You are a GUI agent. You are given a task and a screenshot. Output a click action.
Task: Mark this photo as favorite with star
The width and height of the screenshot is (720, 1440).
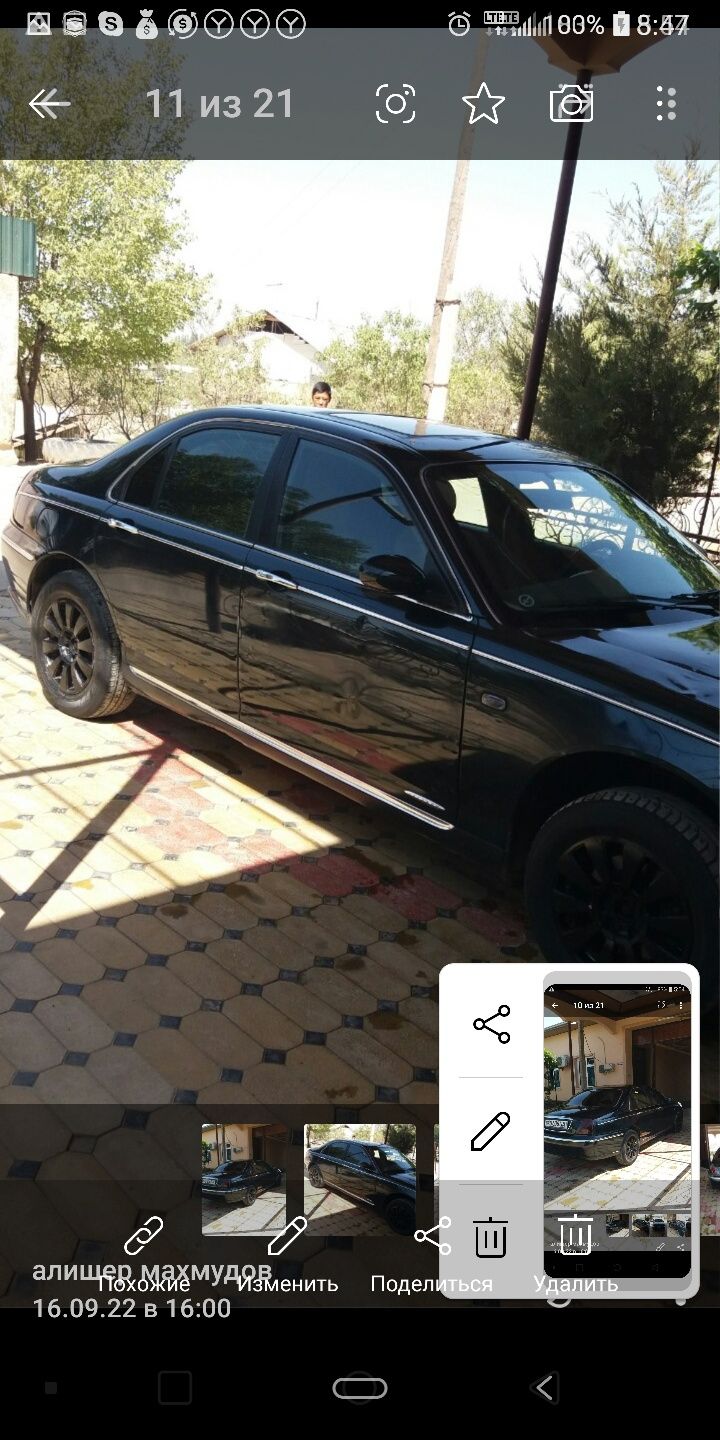coord(483,104)
